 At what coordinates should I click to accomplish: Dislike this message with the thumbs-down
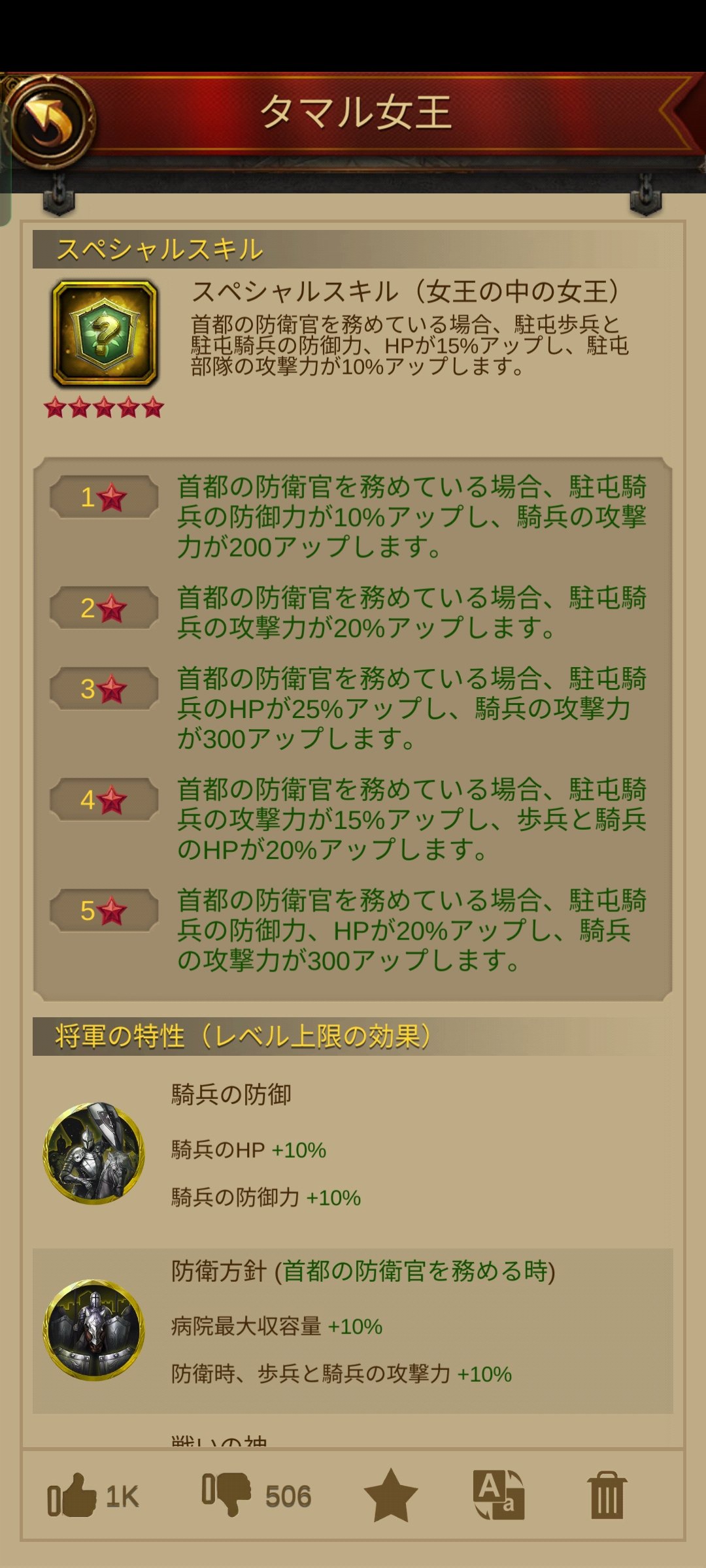coord(226,1495)
